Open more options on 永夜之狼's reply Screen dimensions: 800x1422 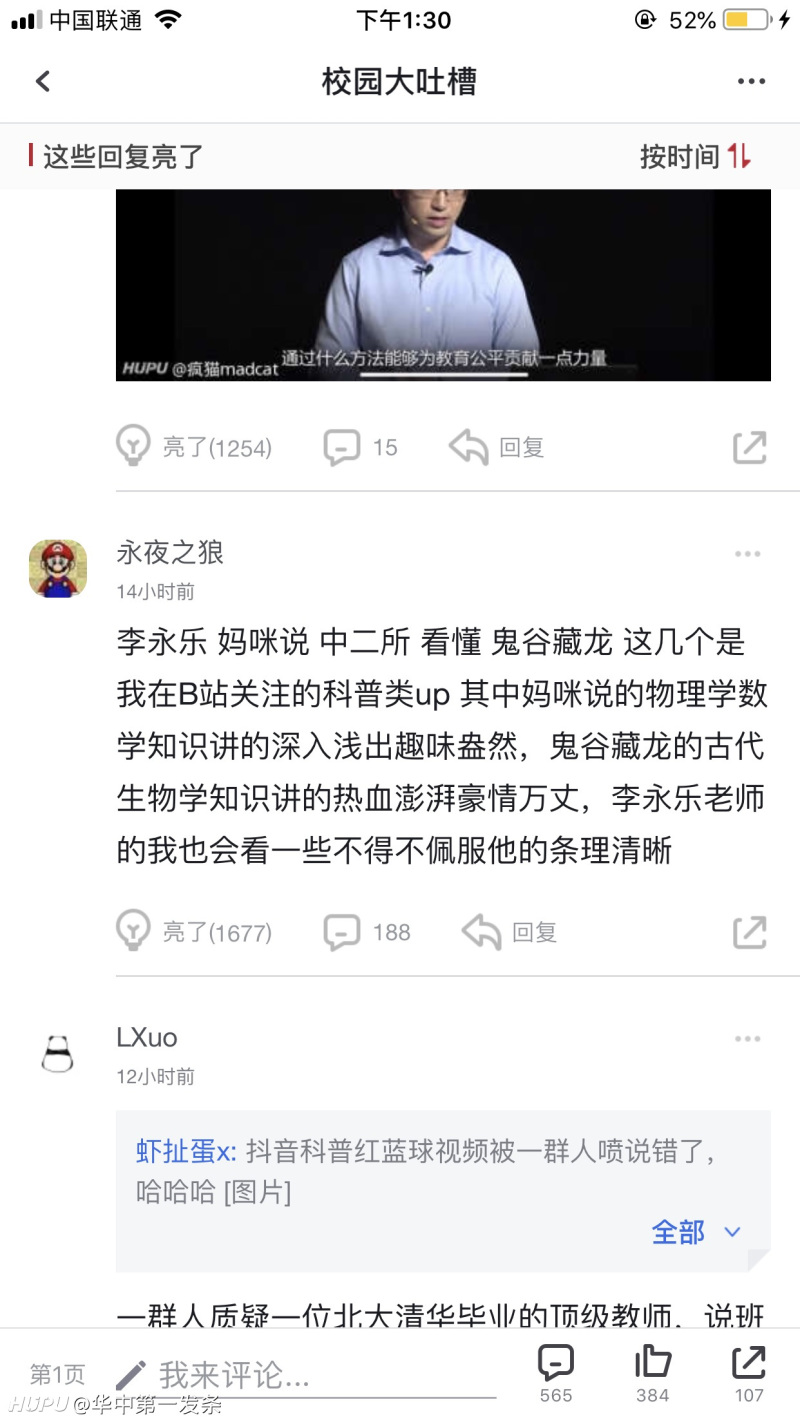[x=747, y=554]
